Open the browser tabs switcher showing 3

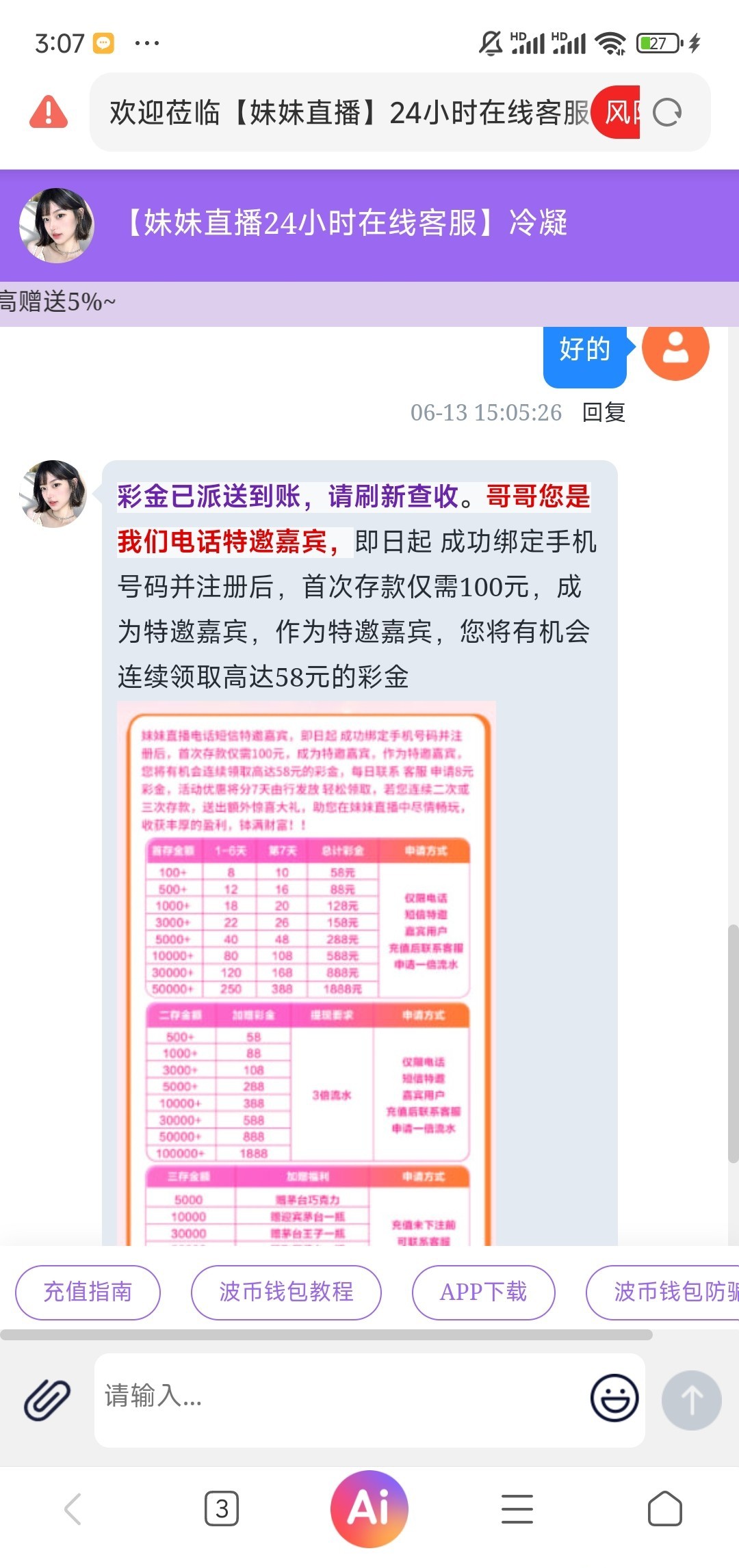[x=222, y=1509]
